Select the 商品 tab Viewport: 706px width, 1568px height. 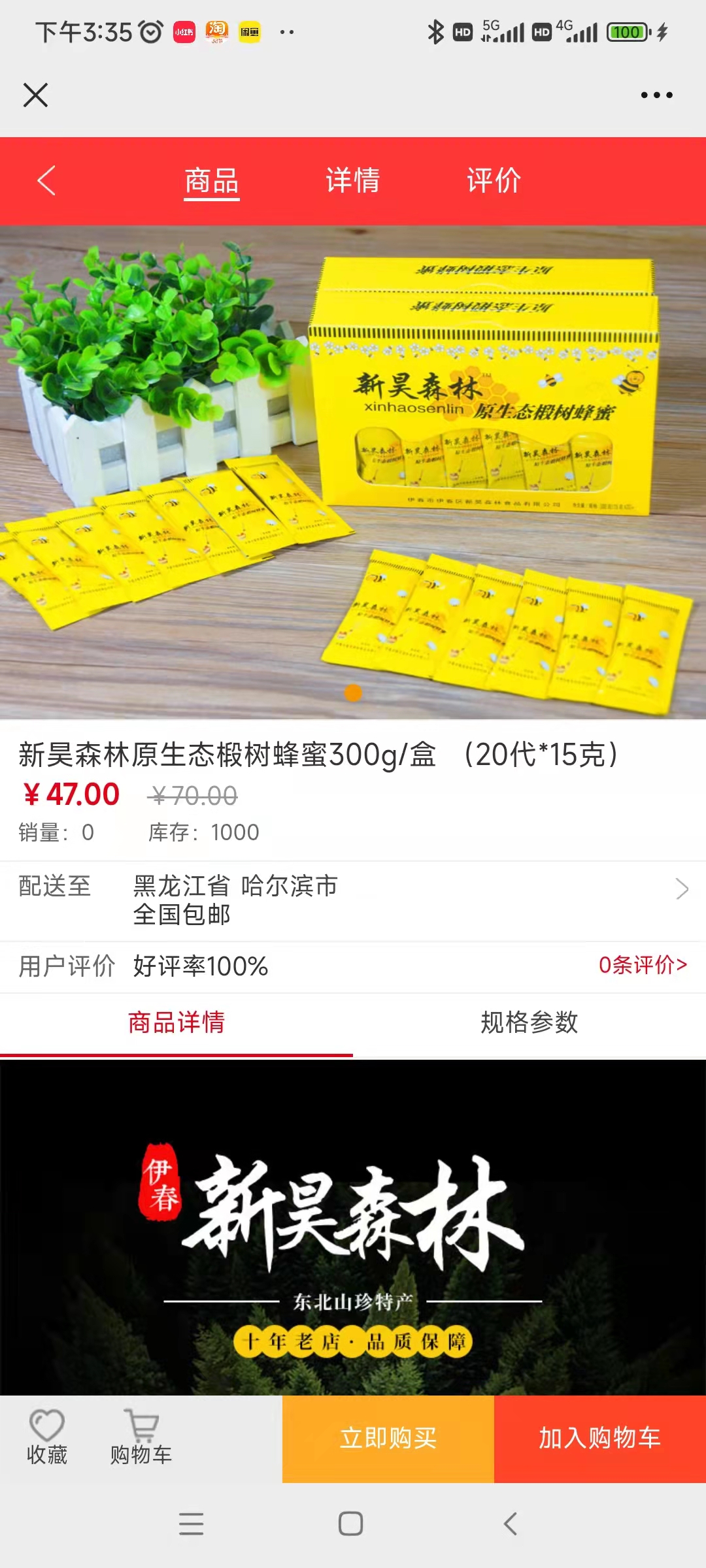tap(211, 181)
